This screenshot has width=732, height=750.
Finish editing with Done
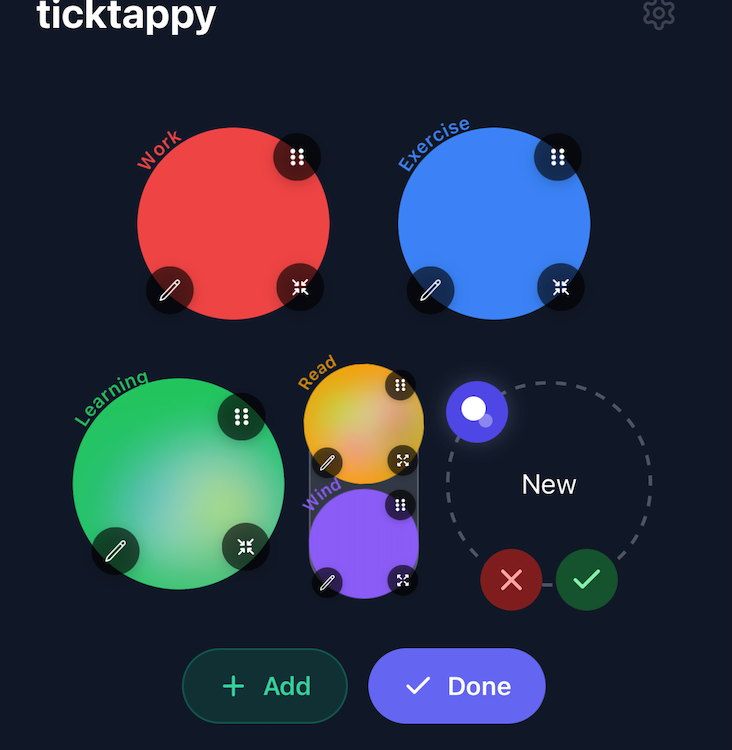[x=457, y=686]
